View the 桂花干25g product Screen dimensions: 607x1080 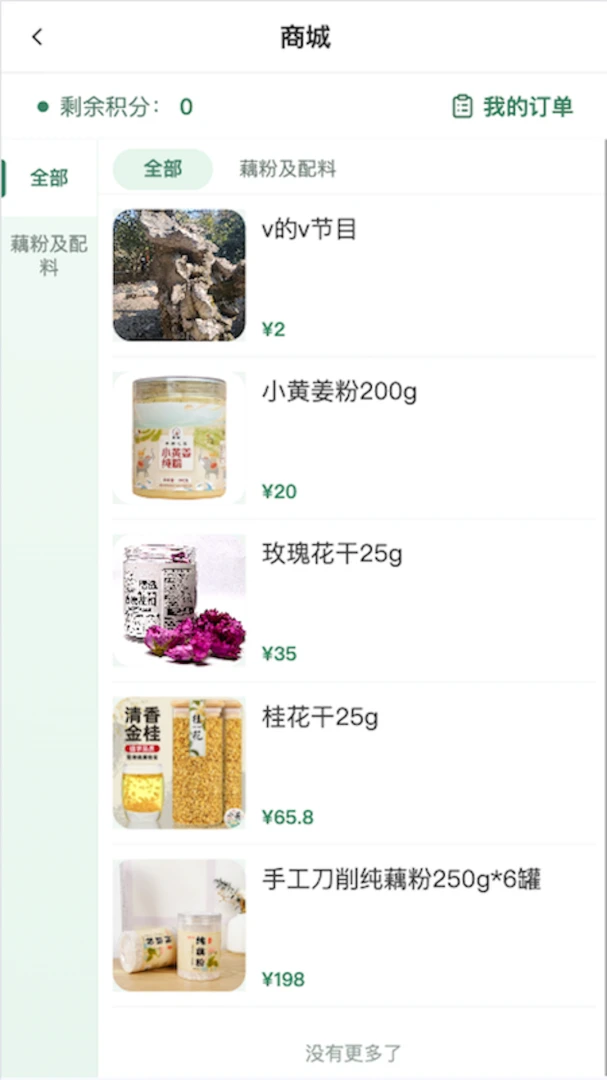354,762
